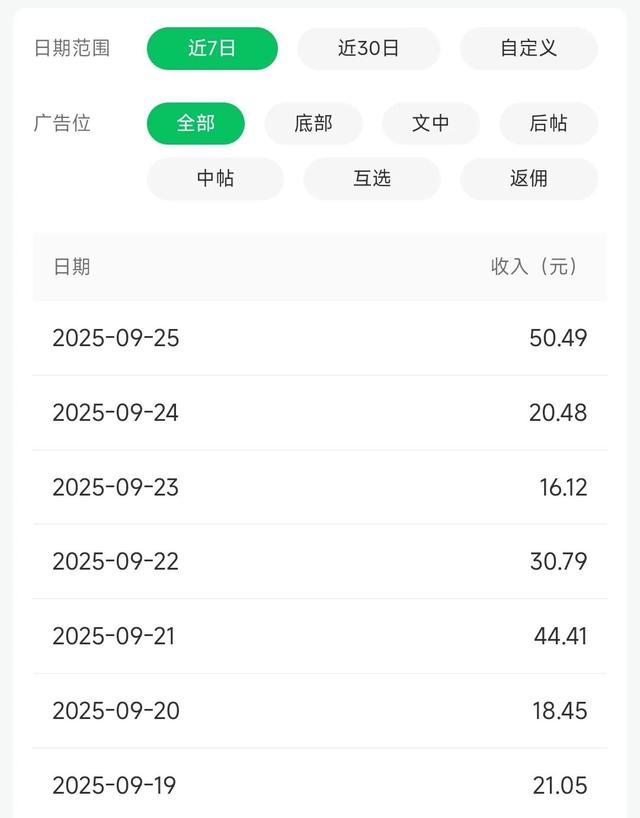Filter ad position by 互选
This screenshot has width=640, height=818.
tap(371, 179)
